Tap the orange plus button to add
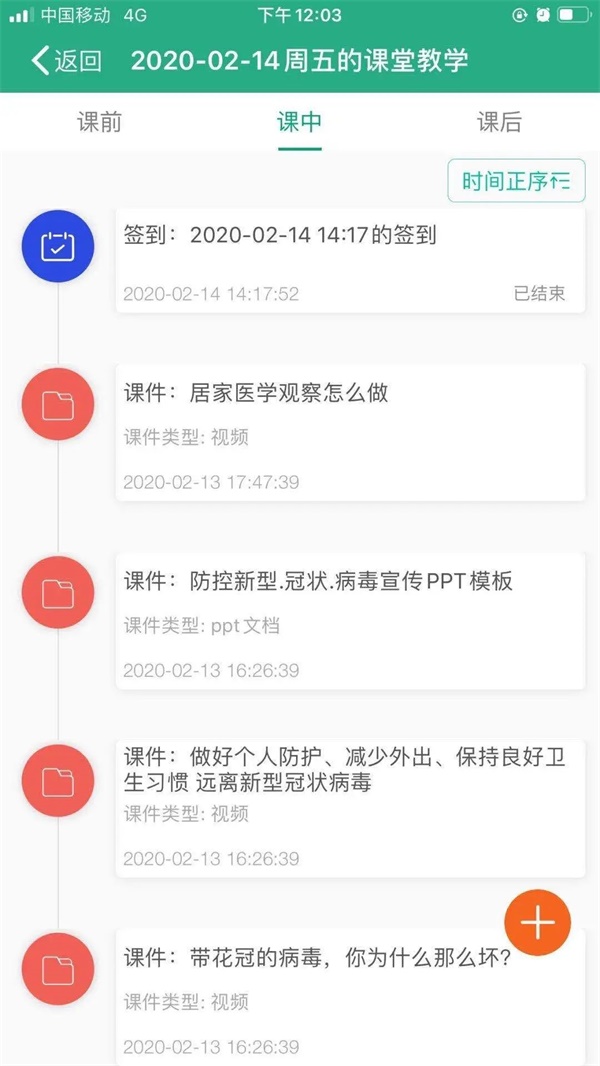The height and width of the screenshot is (1066, 600). pos(537,923)
